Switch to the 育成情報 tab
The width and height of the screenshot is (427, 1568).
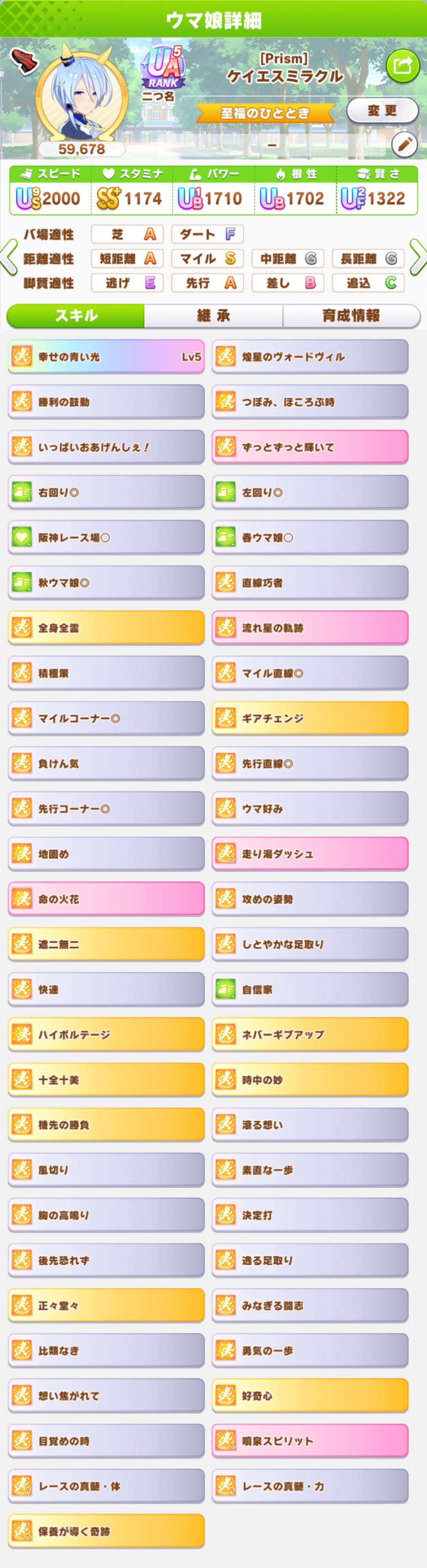[351, 315]
